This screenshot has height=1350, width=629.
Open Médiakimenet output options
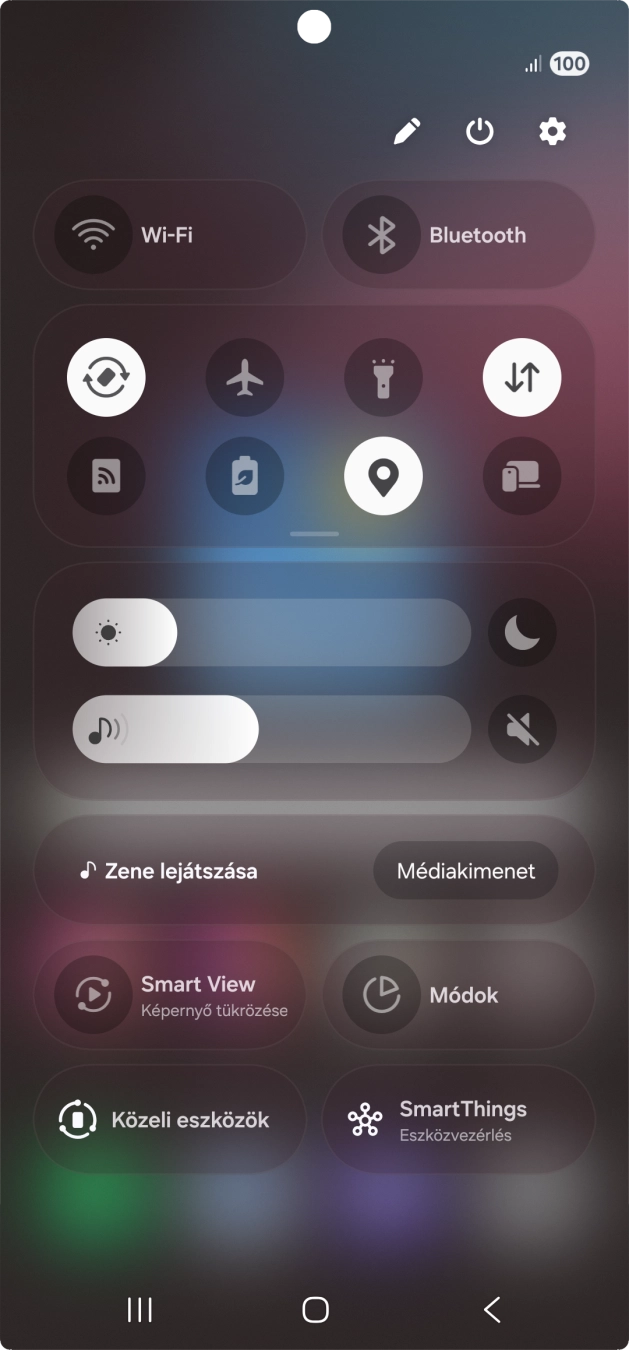(465, 871)
